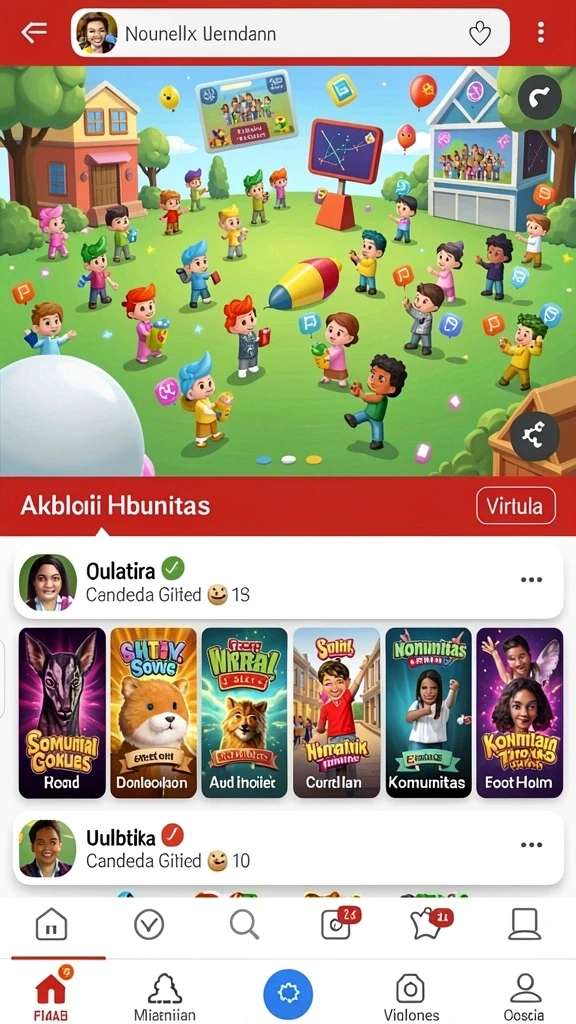
Task: Tap the heart icon in the top bar
Action: click(480, 33)
